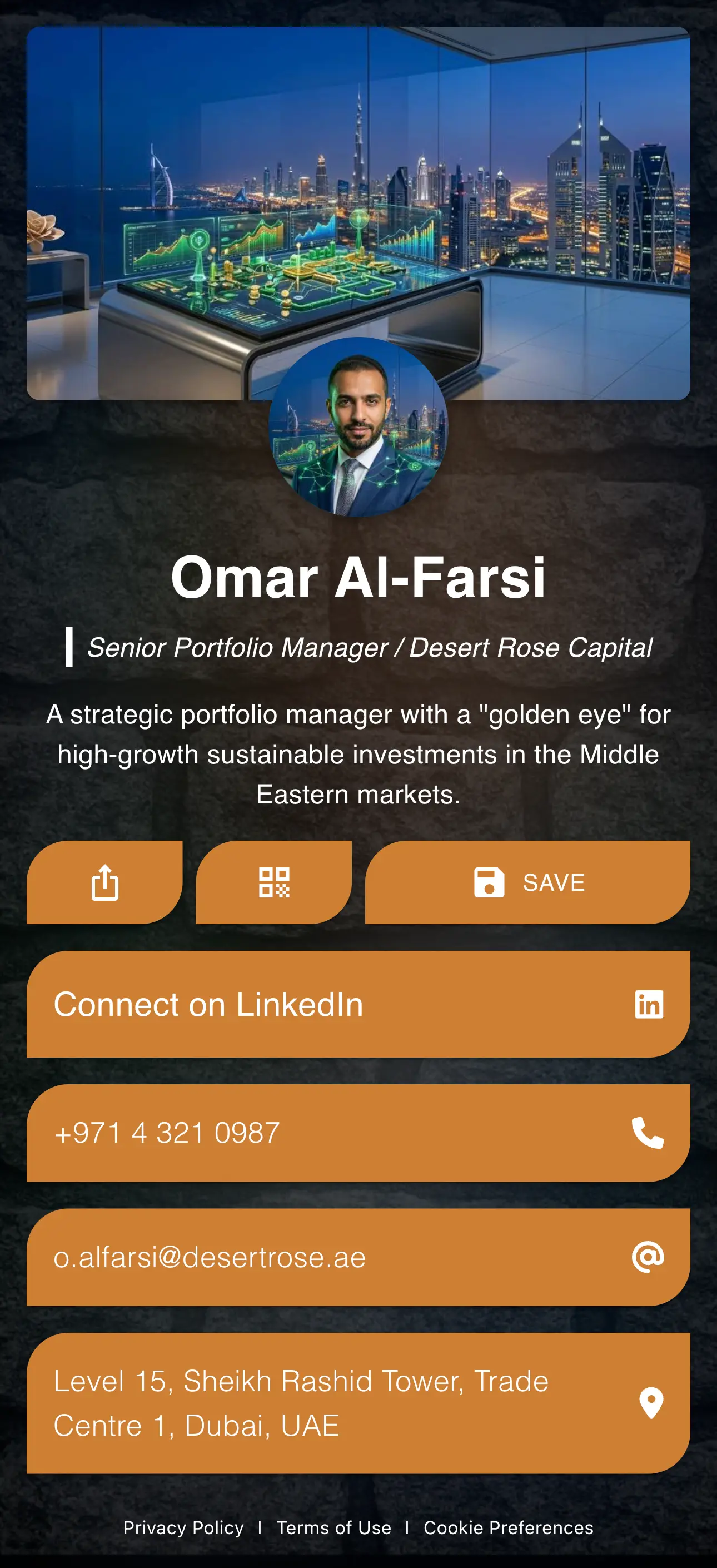717x1568 pixels.
Task: Open the Privacy Policy link
Action: (183, 1528)
